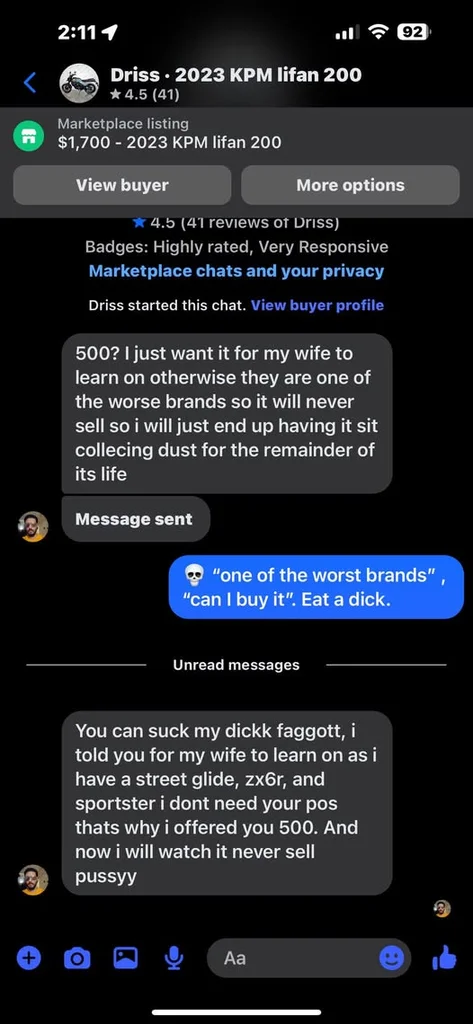Viewport: 473px width, 1024px height.
Task: Open the plus attachments menu
Action: click(28, 958)
